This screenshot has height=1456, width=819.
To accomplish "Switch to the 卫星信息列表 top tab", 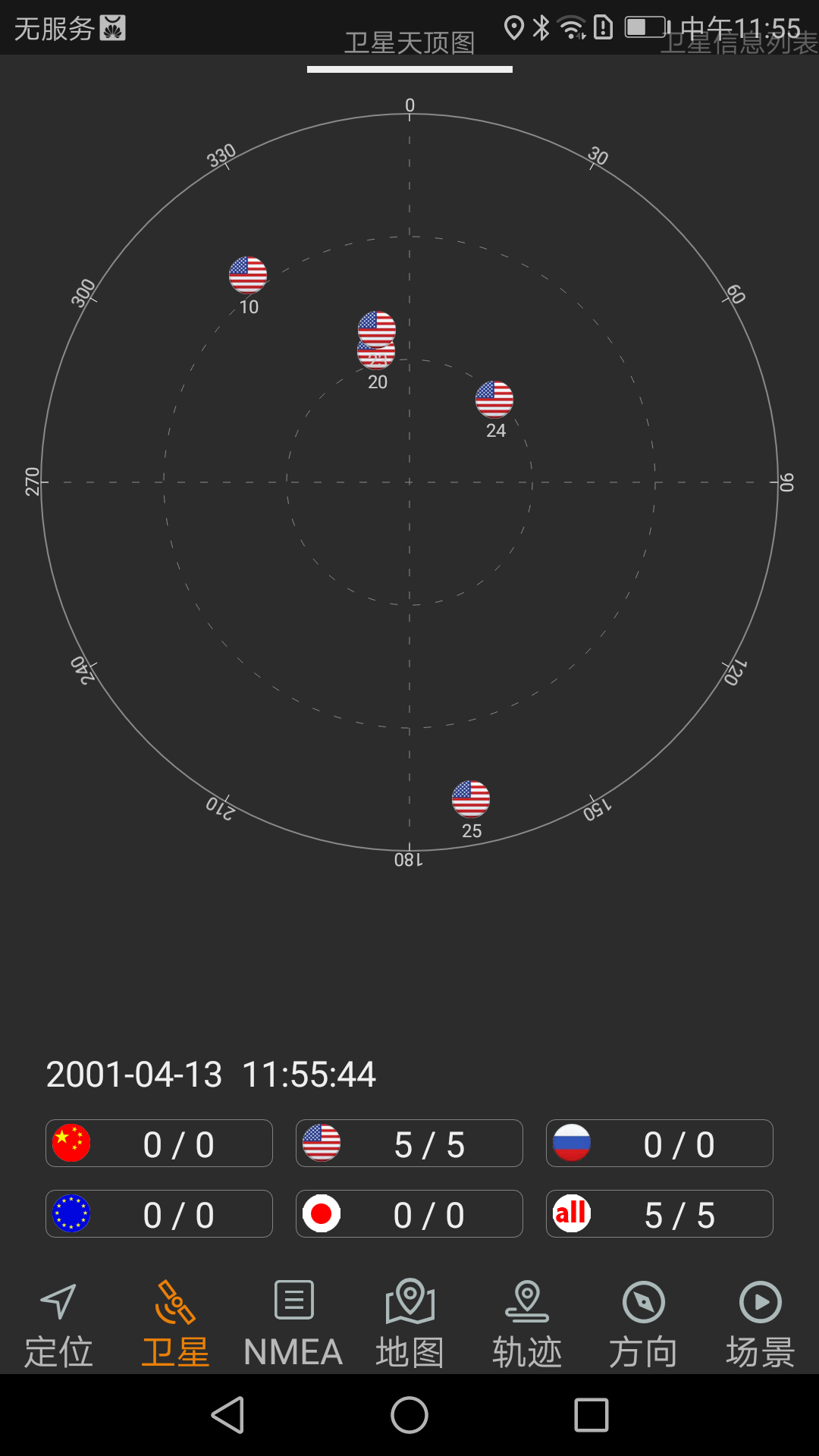I will click(x=739, y=43).
